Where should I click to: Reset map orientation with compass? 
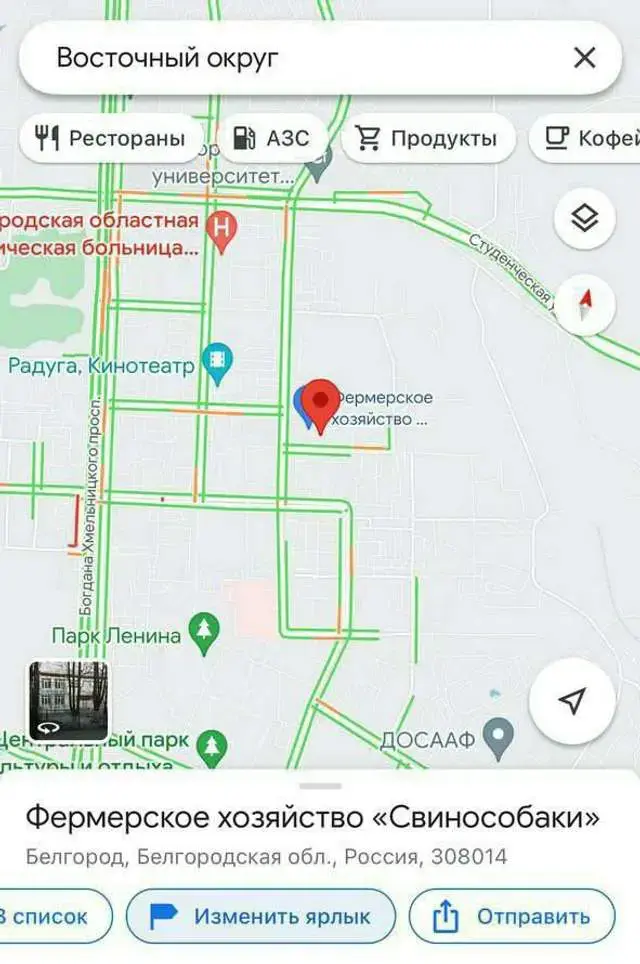(585, 299)
